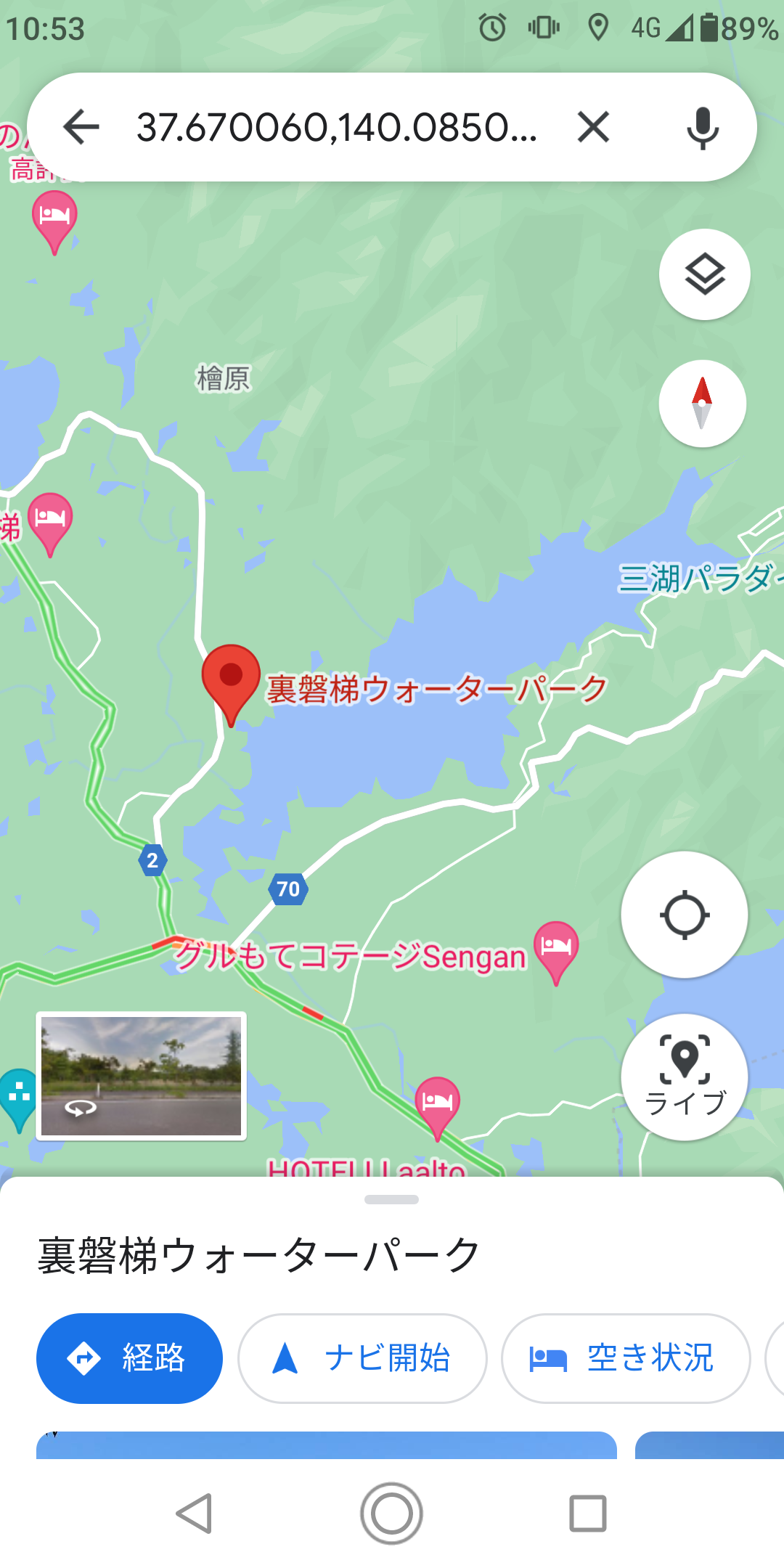Check availability with the 空き状況 chip

click(x=625, y=1358)
